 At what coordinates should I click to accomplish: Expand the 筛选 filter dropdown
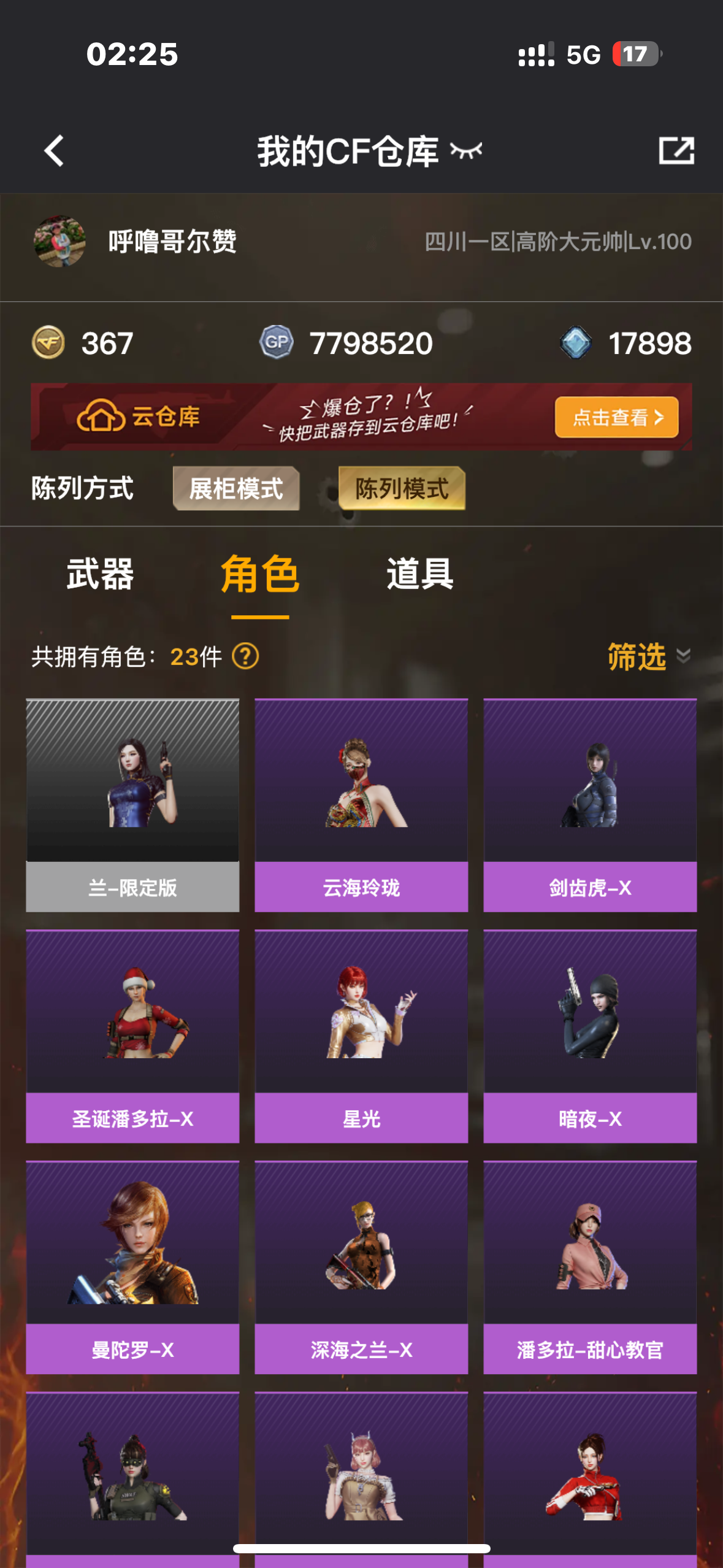pyautogui.click(x=648, y=656)
